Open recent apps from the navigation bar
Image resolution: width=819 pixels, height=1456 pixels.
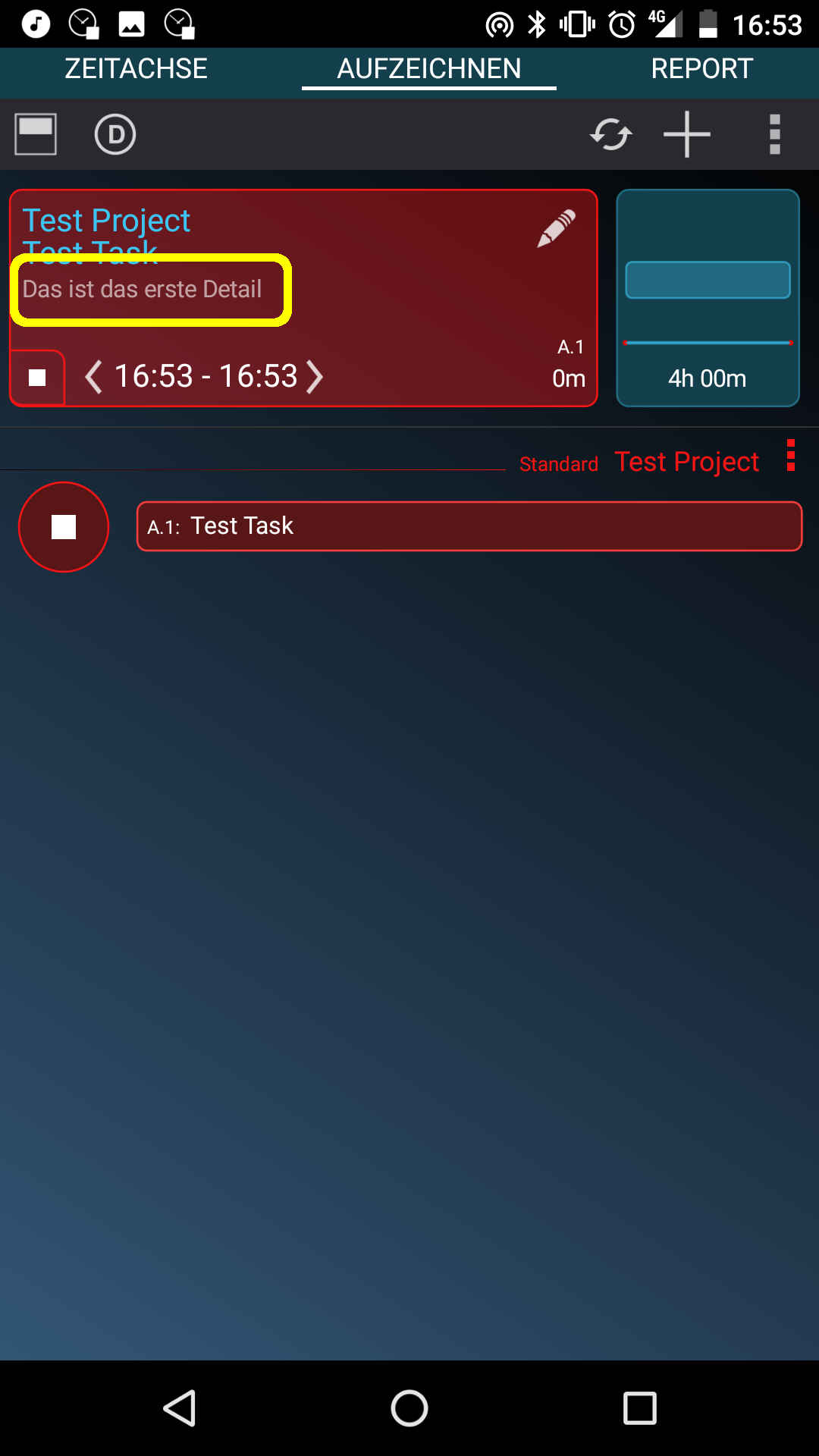point(639,1408)
